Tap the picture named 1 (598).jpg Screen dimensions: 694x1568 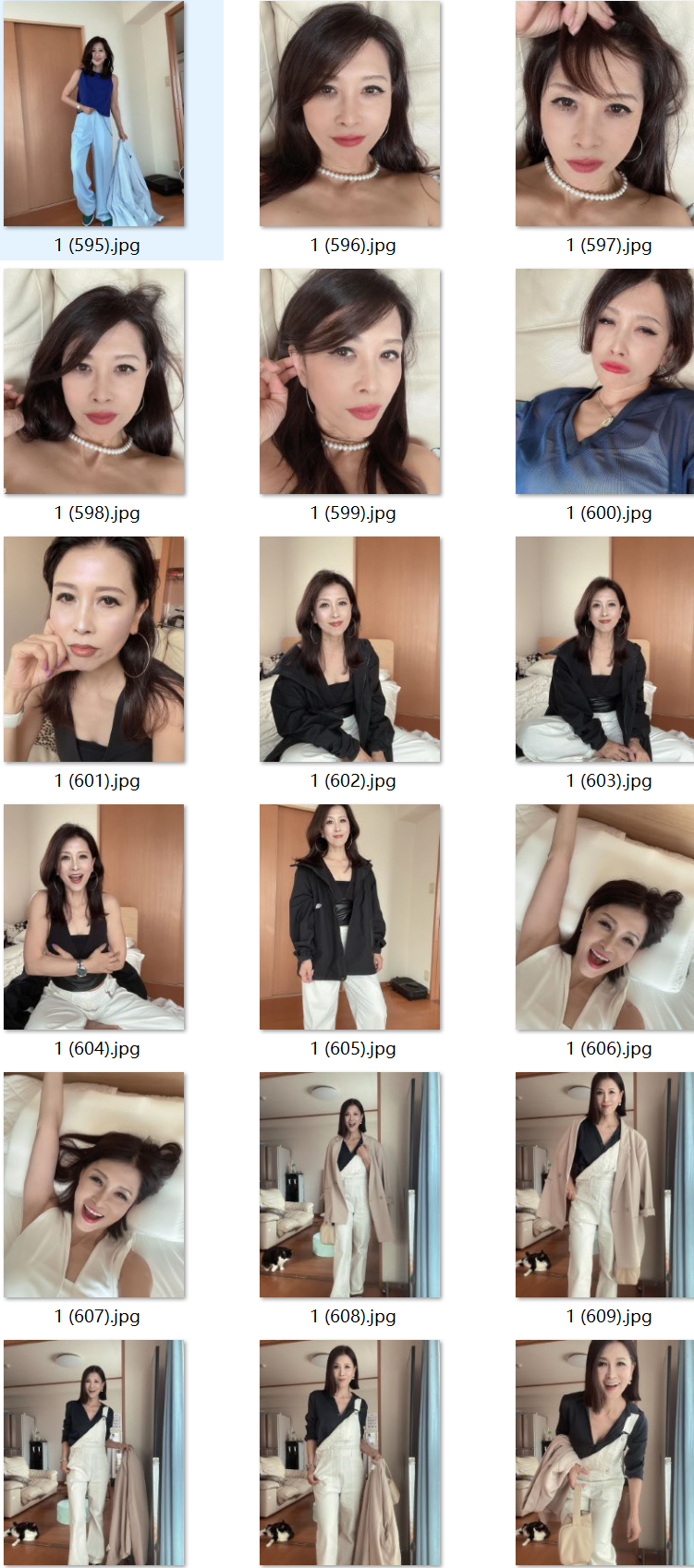pos(94,382)
